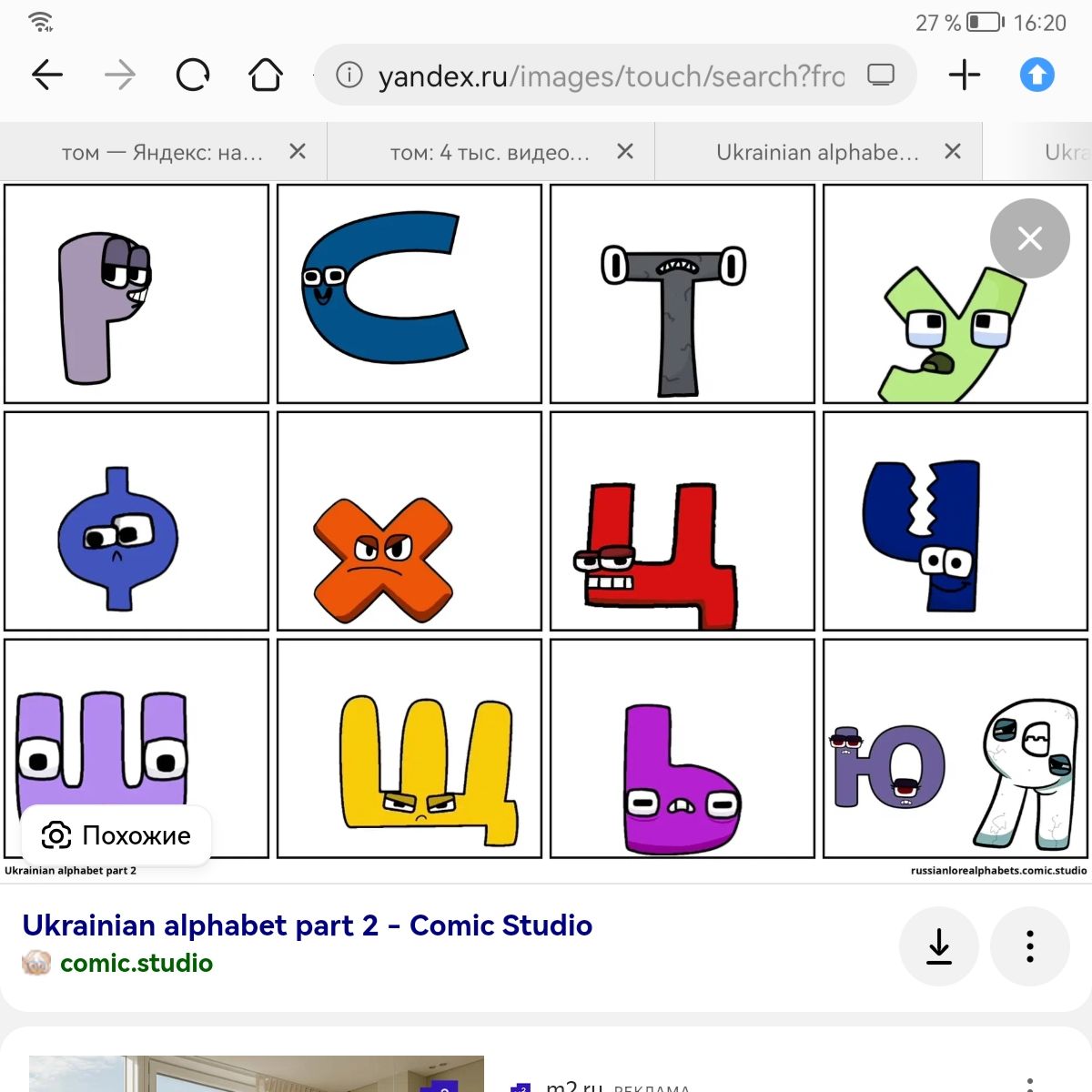
Task: Switch to 'том: 4 тыс. видео' tab
Action: coord(490,153)
